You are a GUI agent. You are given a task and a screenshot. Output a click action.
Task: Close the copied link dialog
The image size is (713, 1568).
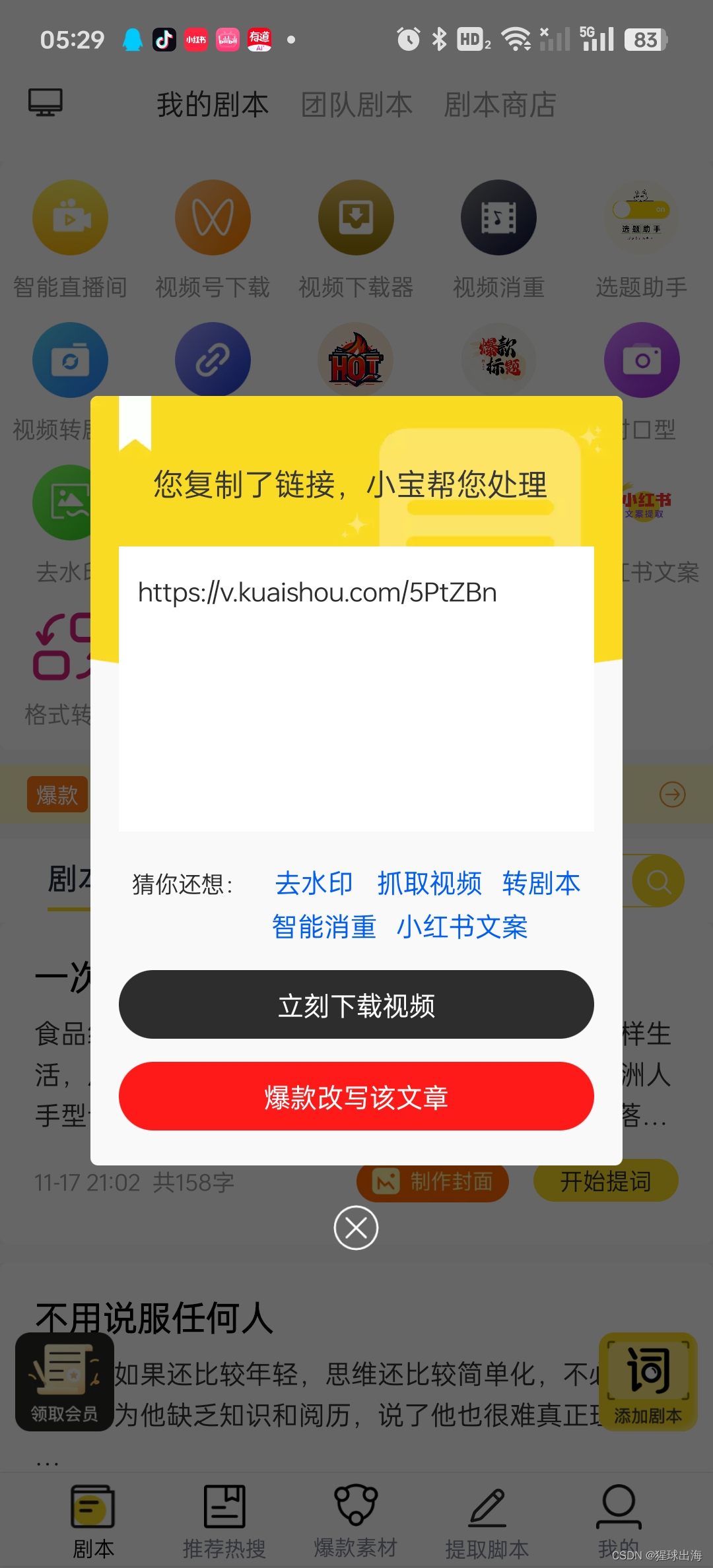pos(356,1227)
